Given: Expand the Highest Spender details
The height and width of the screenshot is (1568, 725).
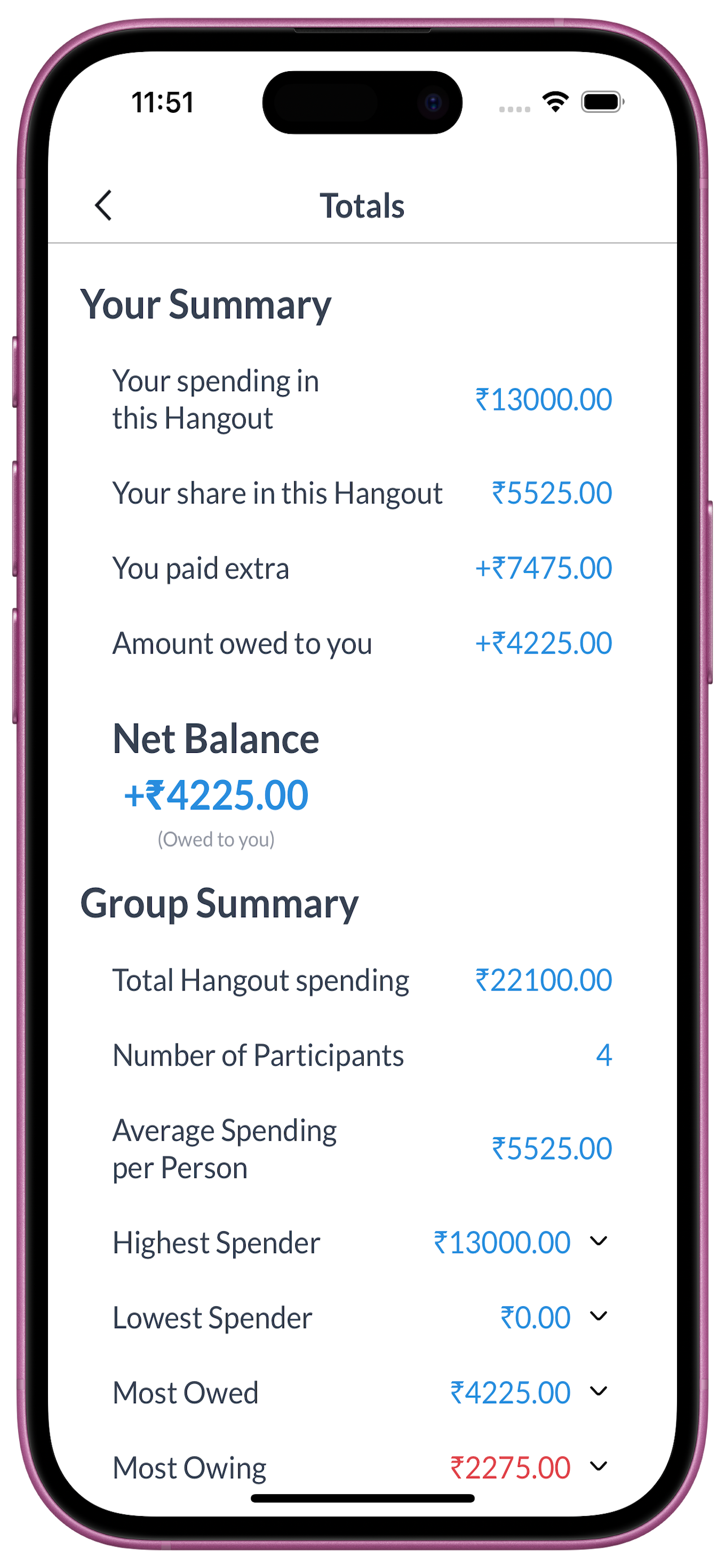Looking at the screenshot, I should tap(599, 1241).
